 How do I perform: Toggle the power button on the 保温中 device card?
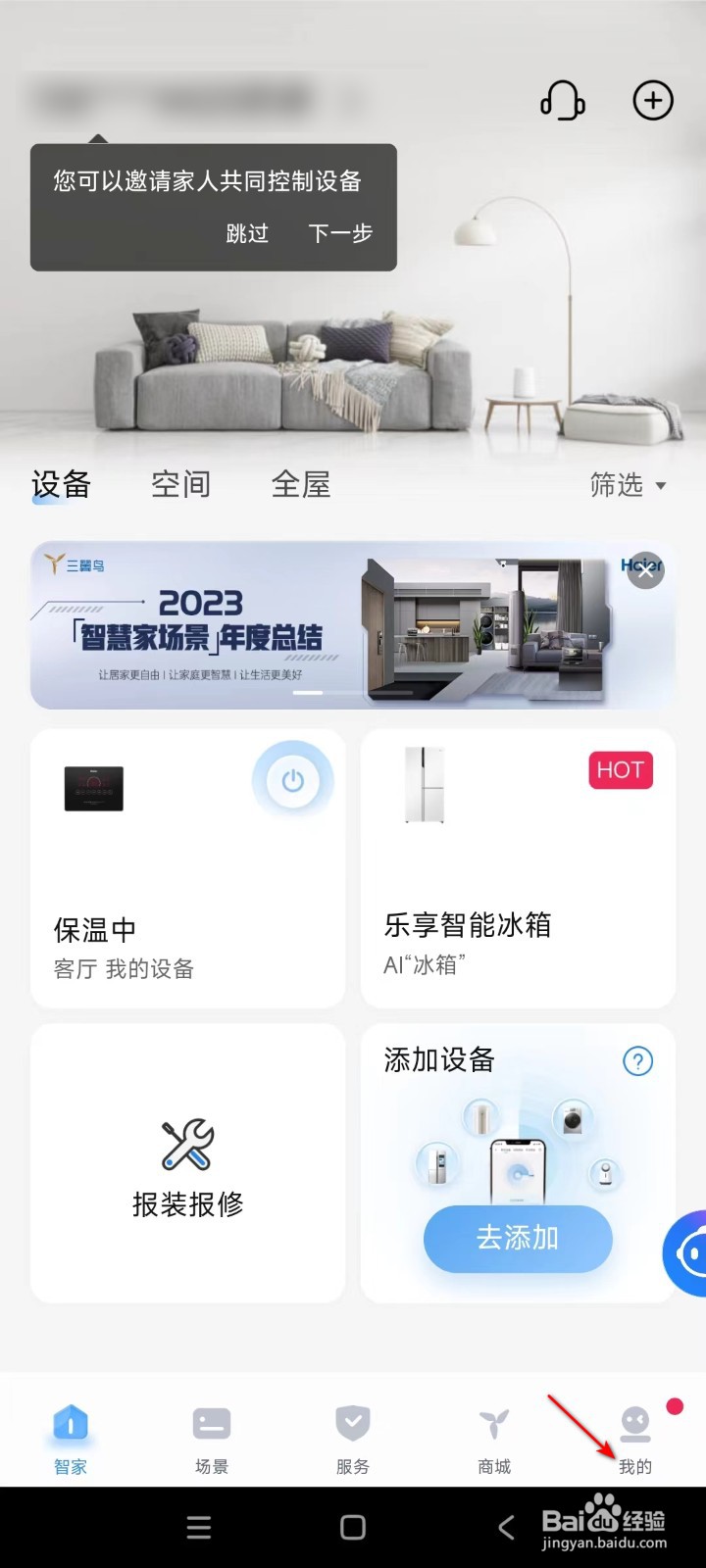pos(293,779)
